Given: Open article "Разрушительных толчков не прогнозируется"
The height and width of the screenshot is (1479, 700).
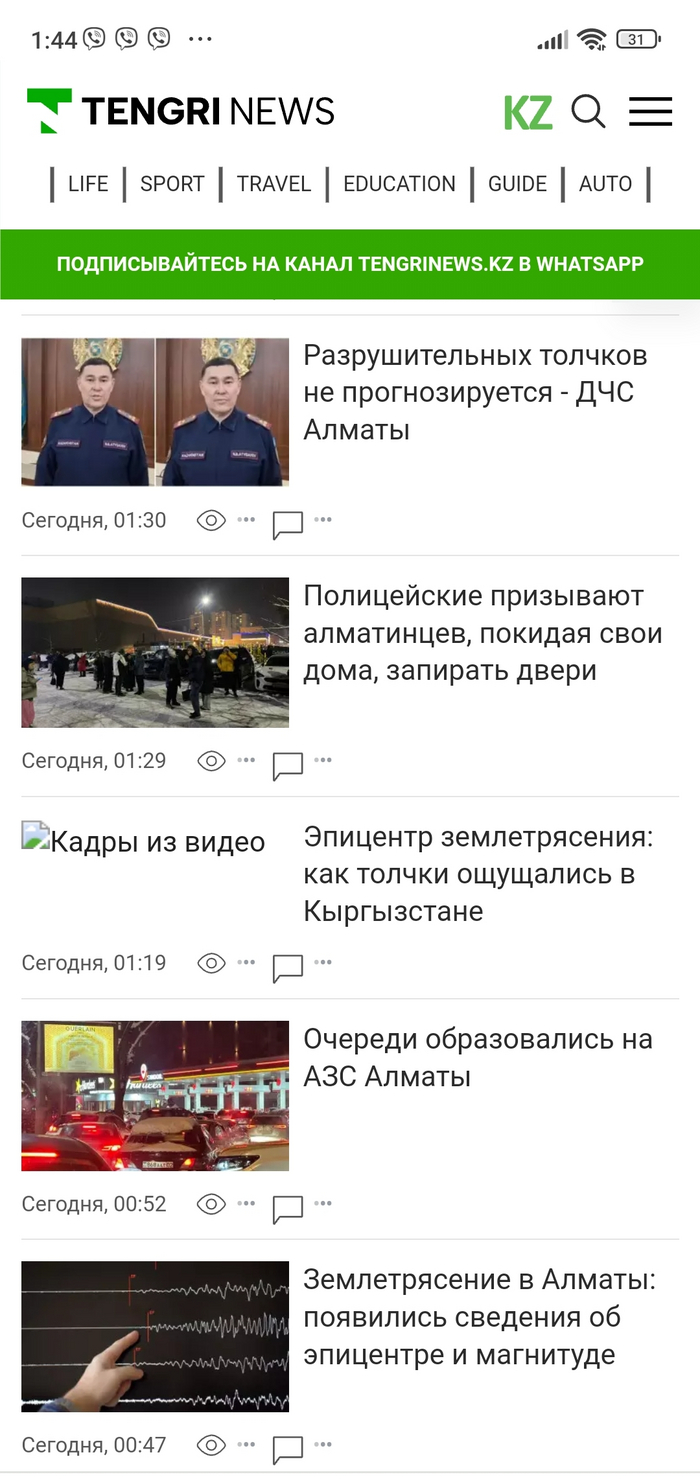Looking at the screenshot, I should 475,393.
